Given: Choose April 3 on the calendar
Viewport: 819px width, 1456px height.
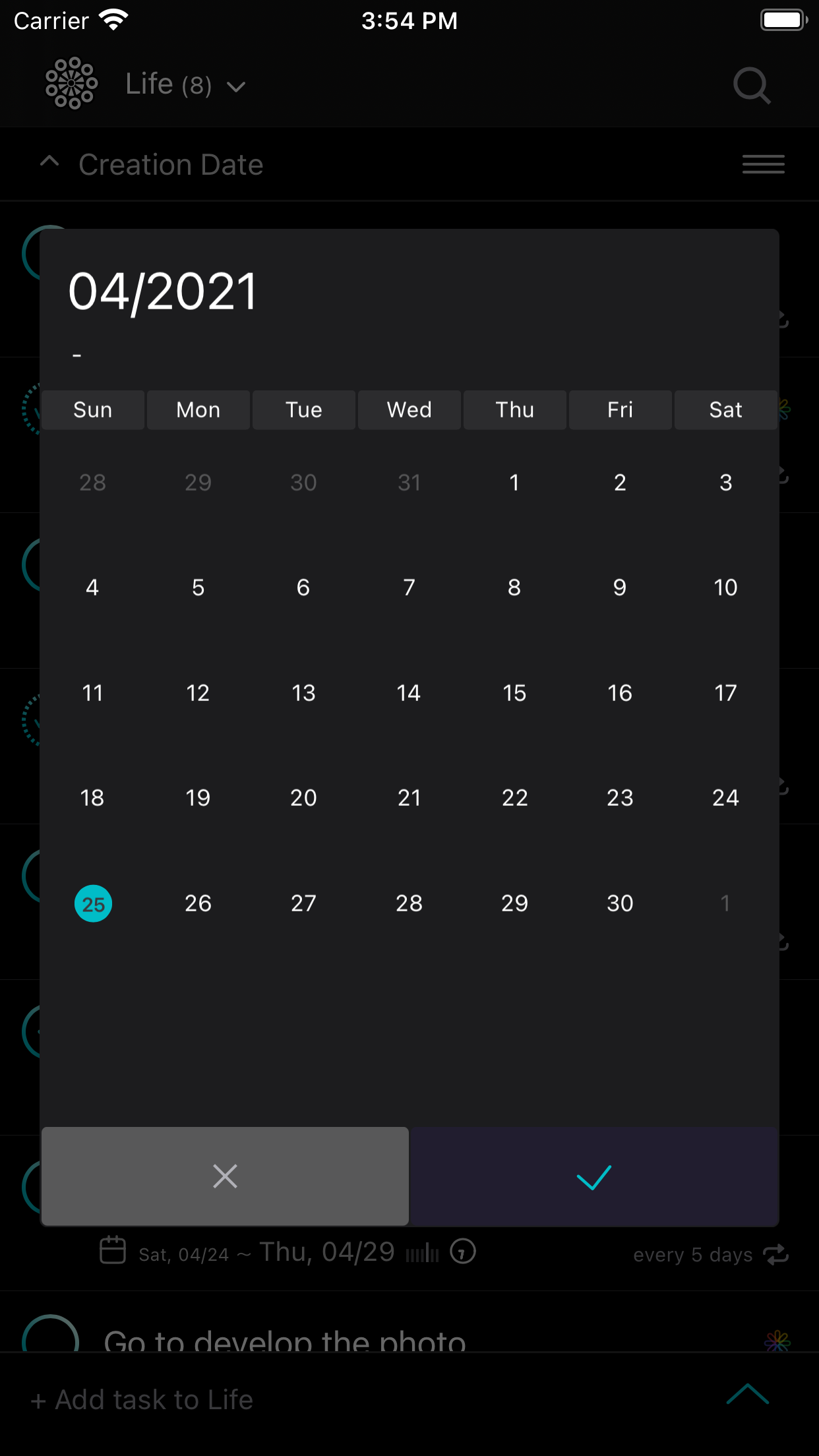Looking at the screenshot, I should click(725, 483).
